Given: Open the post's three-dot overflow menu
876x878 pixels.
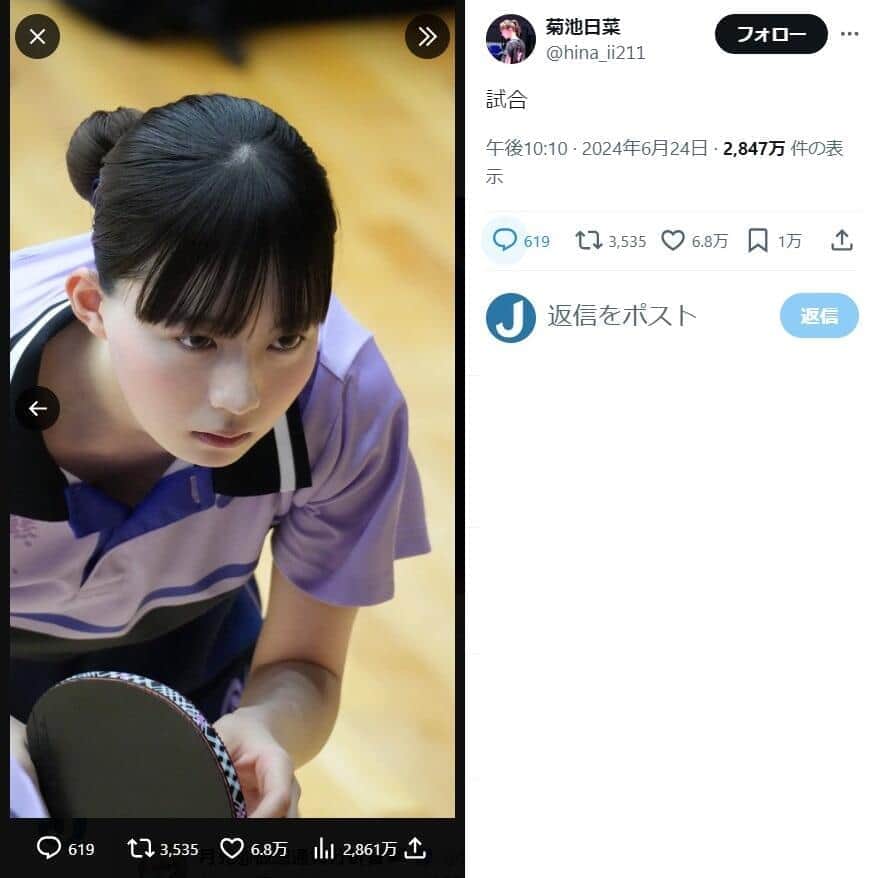Looking at the screenshot, I should (x=849, y=34).
